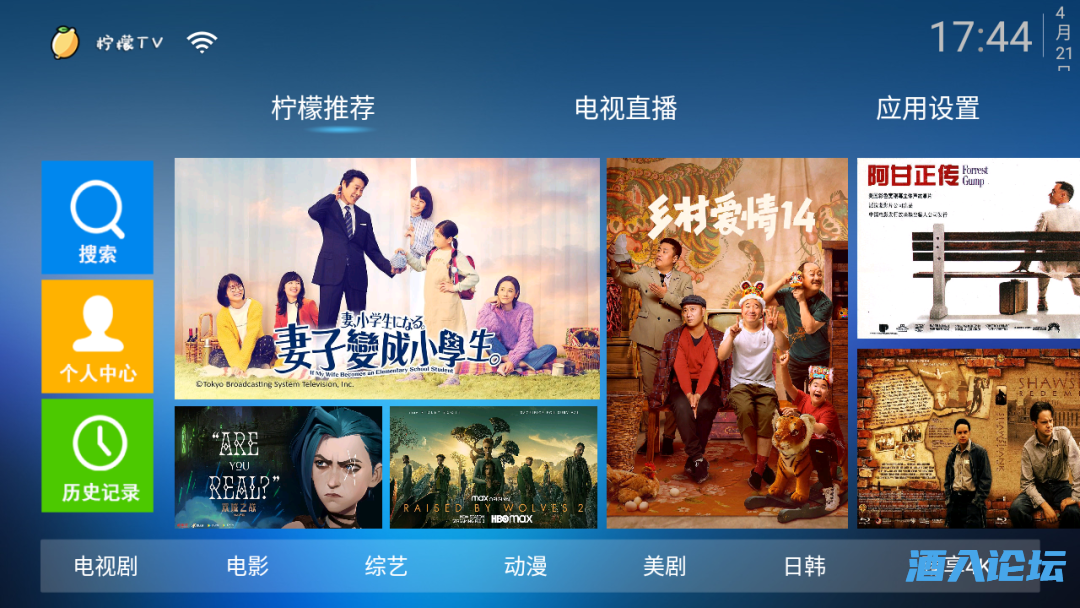Viewport: 1080px width, 608px height.
Task: Switch to the 柠檬推荐 tab
Action: point(323,108)
